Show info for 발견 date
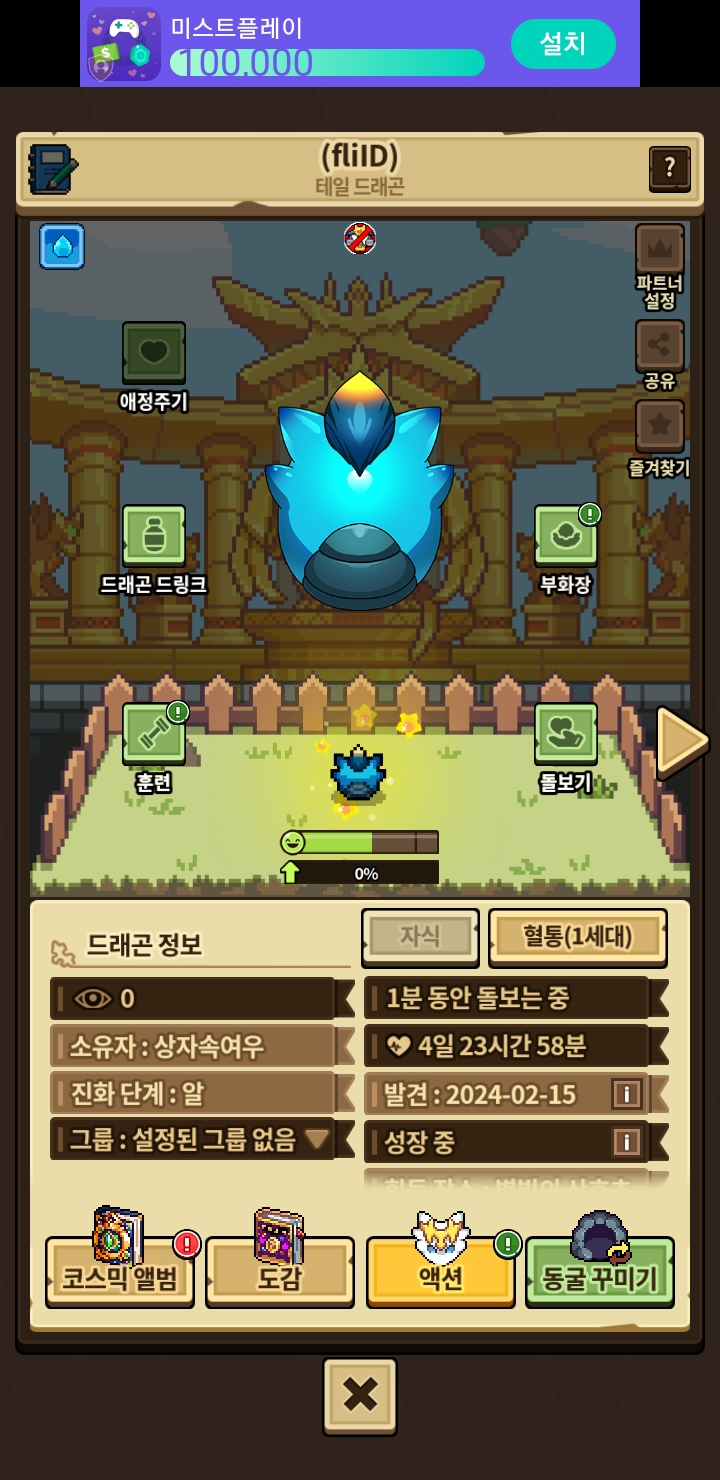This screenshot has height=1480, width=720. (x=626, y=1094)
